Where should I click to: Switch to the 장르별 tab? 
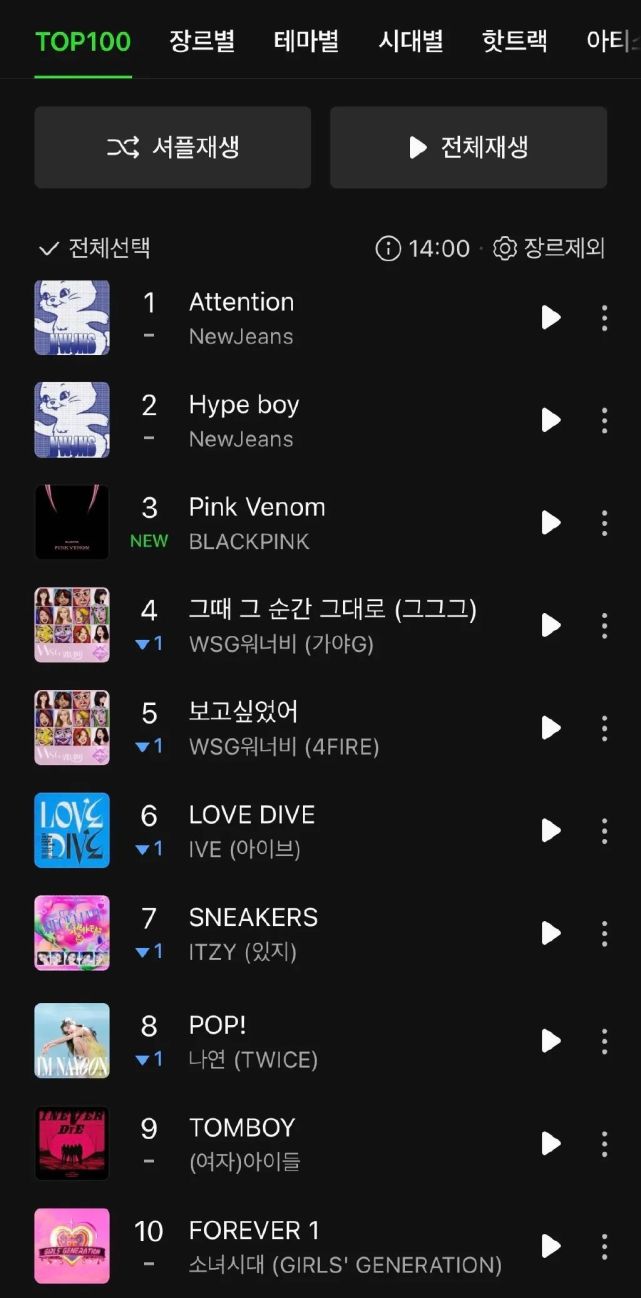(202, 41)
